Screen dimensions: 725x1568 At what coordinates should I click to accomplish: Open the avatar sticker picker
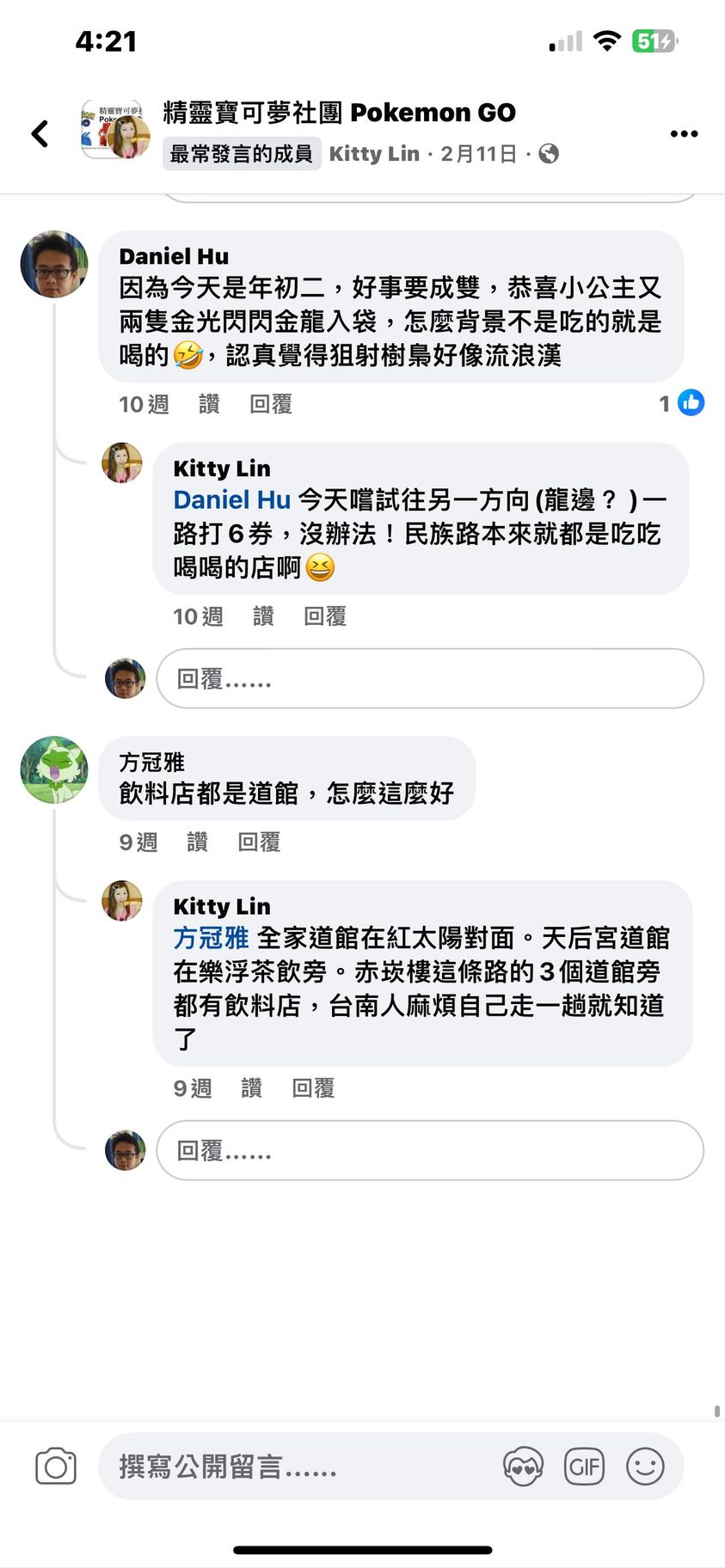523,1467
